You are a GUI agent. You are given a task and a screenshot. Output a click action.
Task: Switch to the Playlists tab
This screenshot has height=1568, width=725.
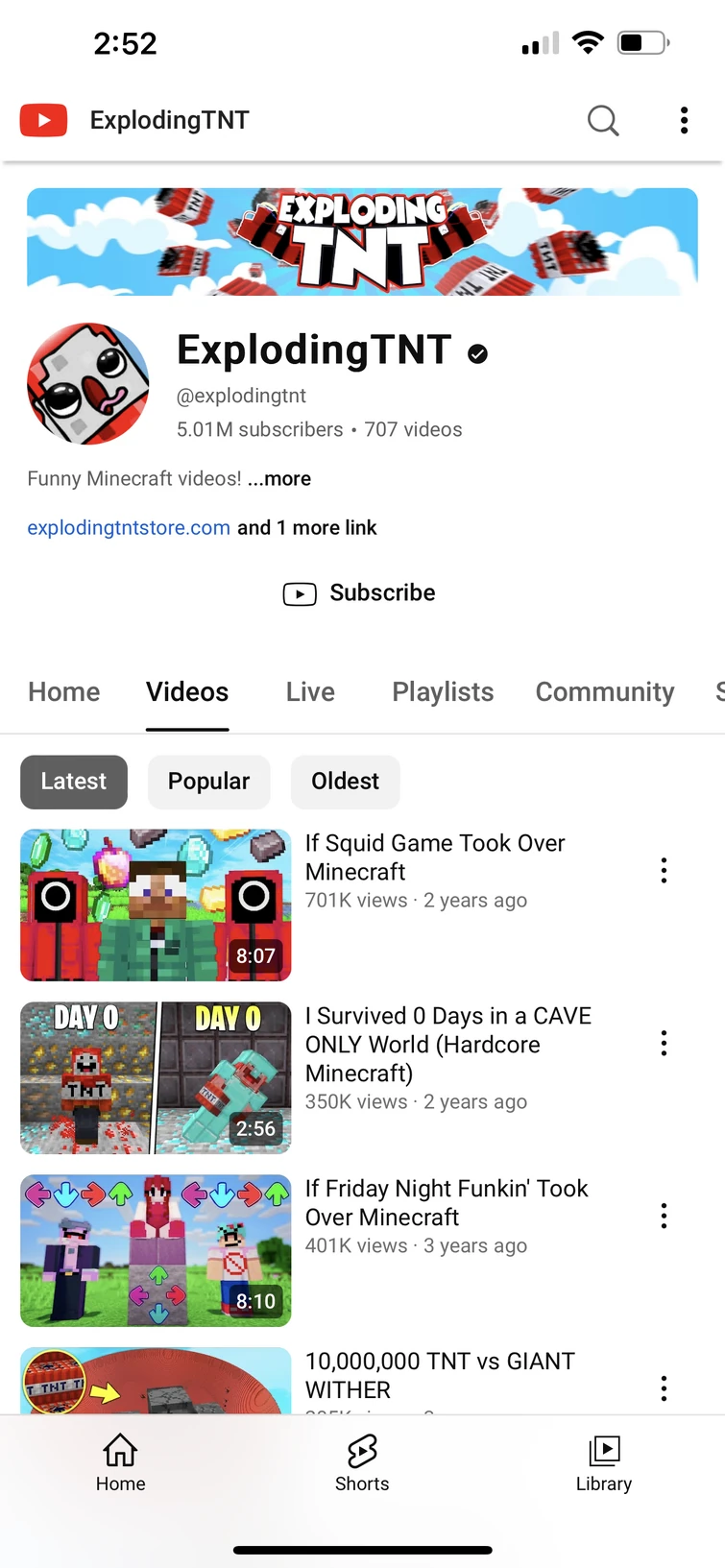[443, 692]
